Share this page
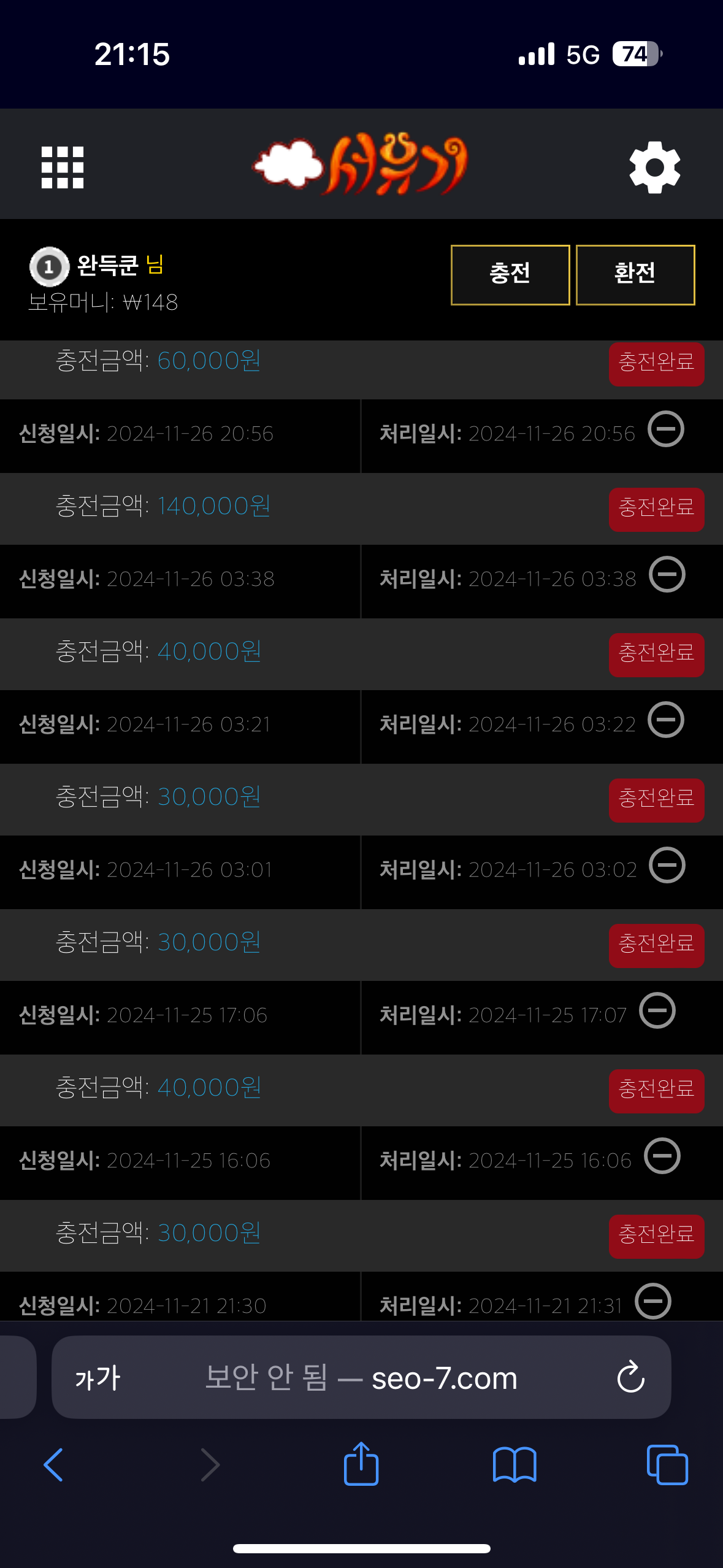Image resolution: width=723 pixels, height=1568 pixels. tap(361, 1463)
